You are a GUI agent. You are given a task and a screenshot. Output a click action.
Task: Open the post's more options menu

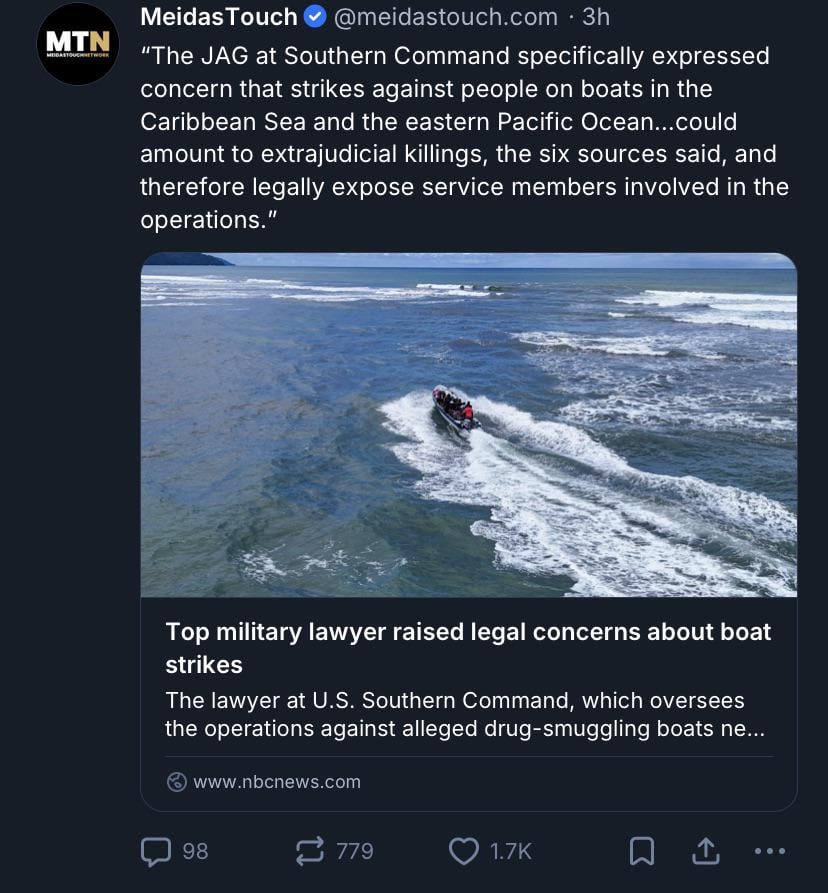point(770,851)
